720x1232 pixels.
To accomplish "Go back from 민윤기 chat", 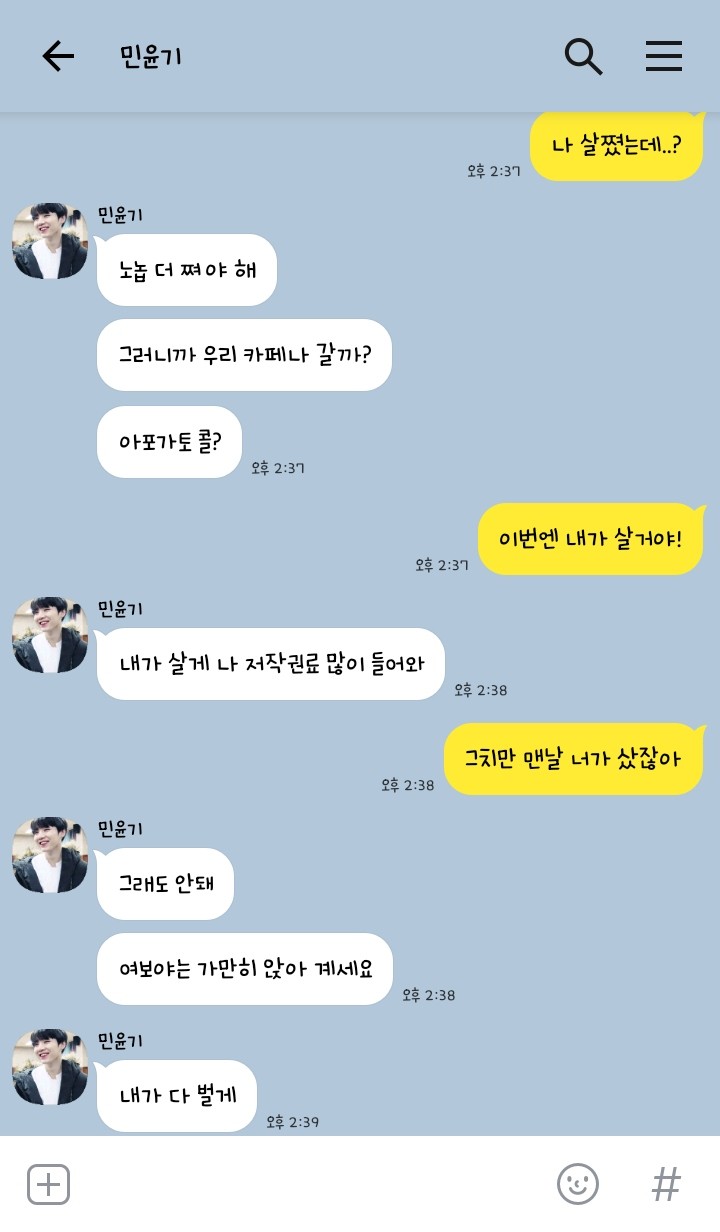I will [58, 57].
